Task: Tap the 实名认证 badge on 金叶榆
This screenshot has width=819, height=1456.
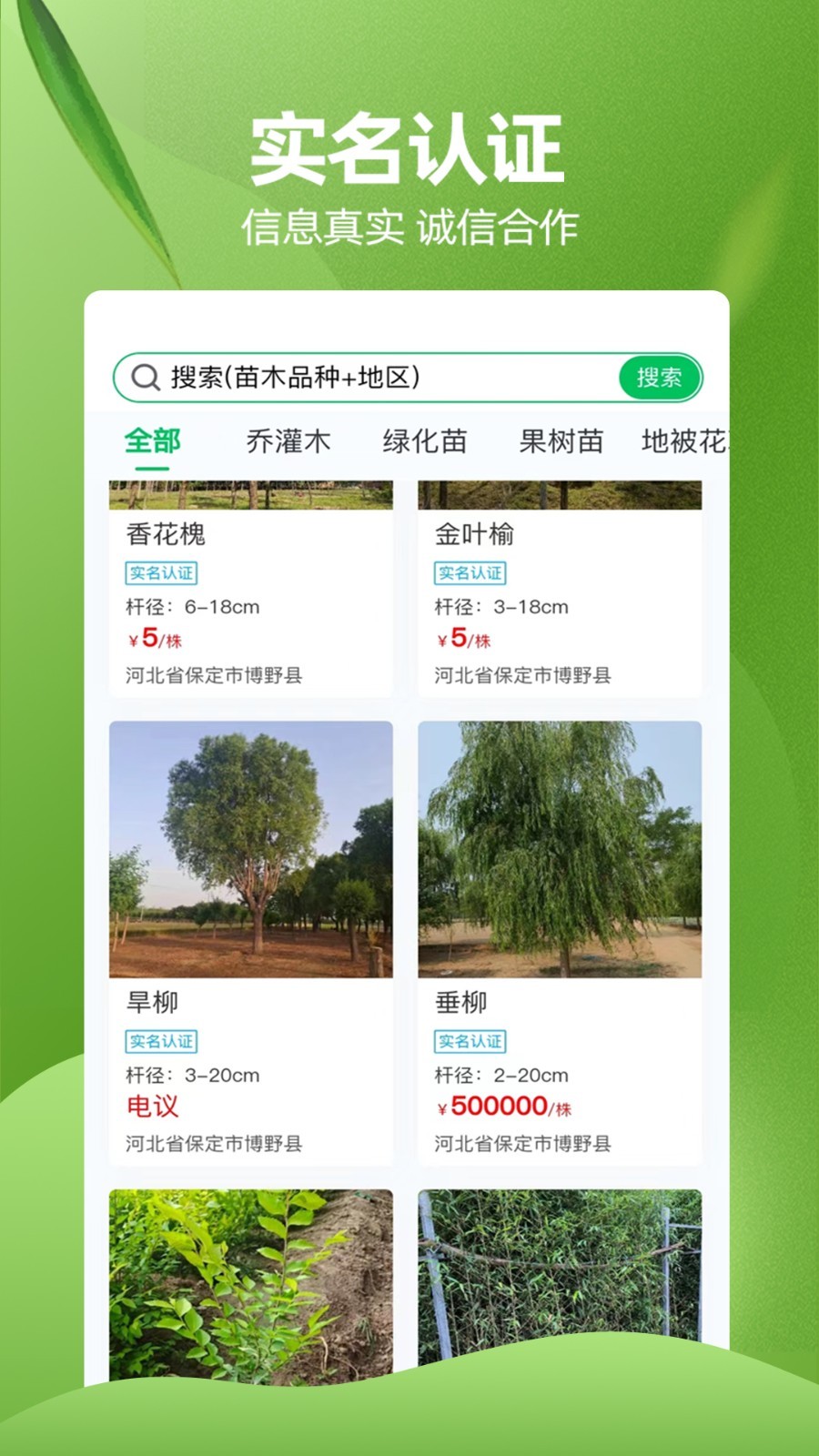Action: point(471,573)
